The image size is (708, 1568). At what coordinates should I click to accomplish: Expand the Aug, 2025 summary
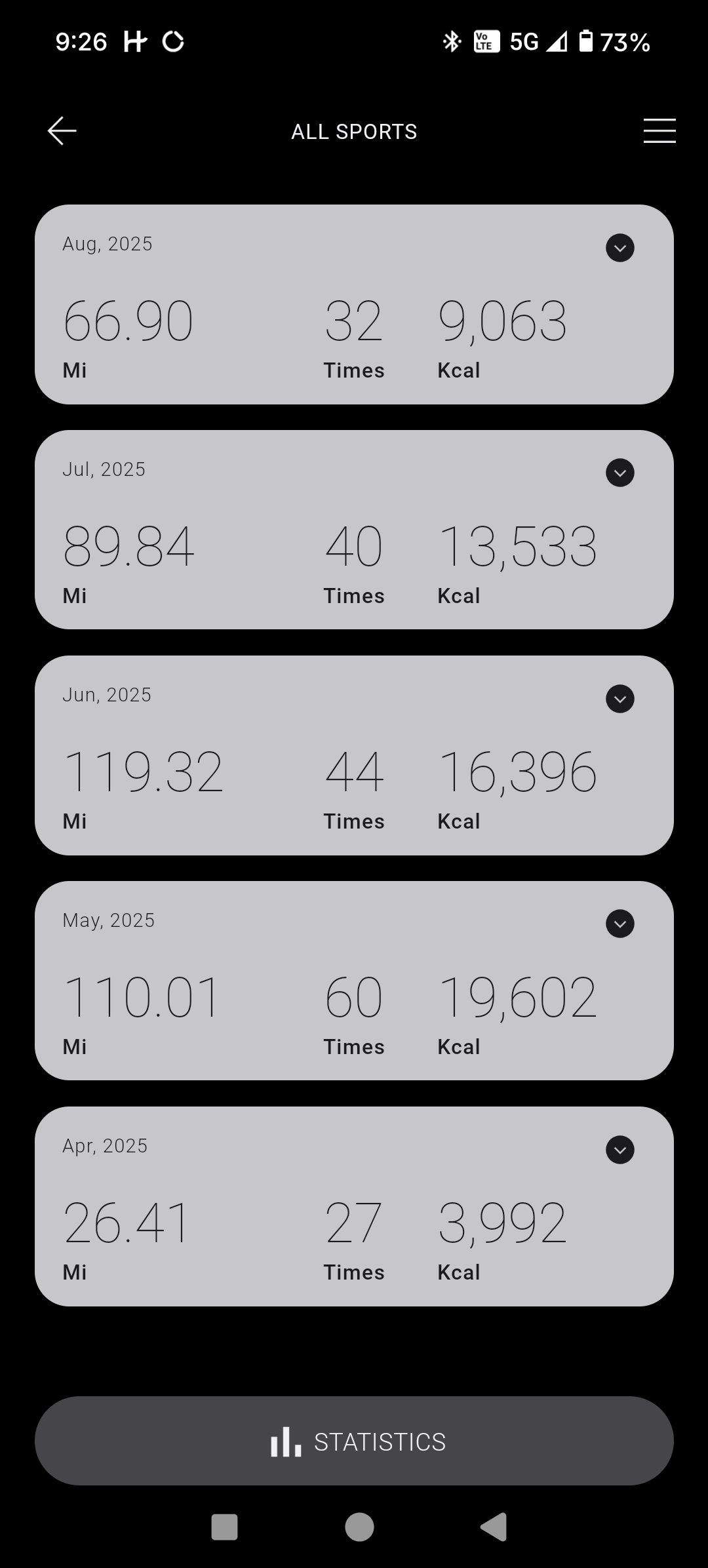tap(619, 248)
